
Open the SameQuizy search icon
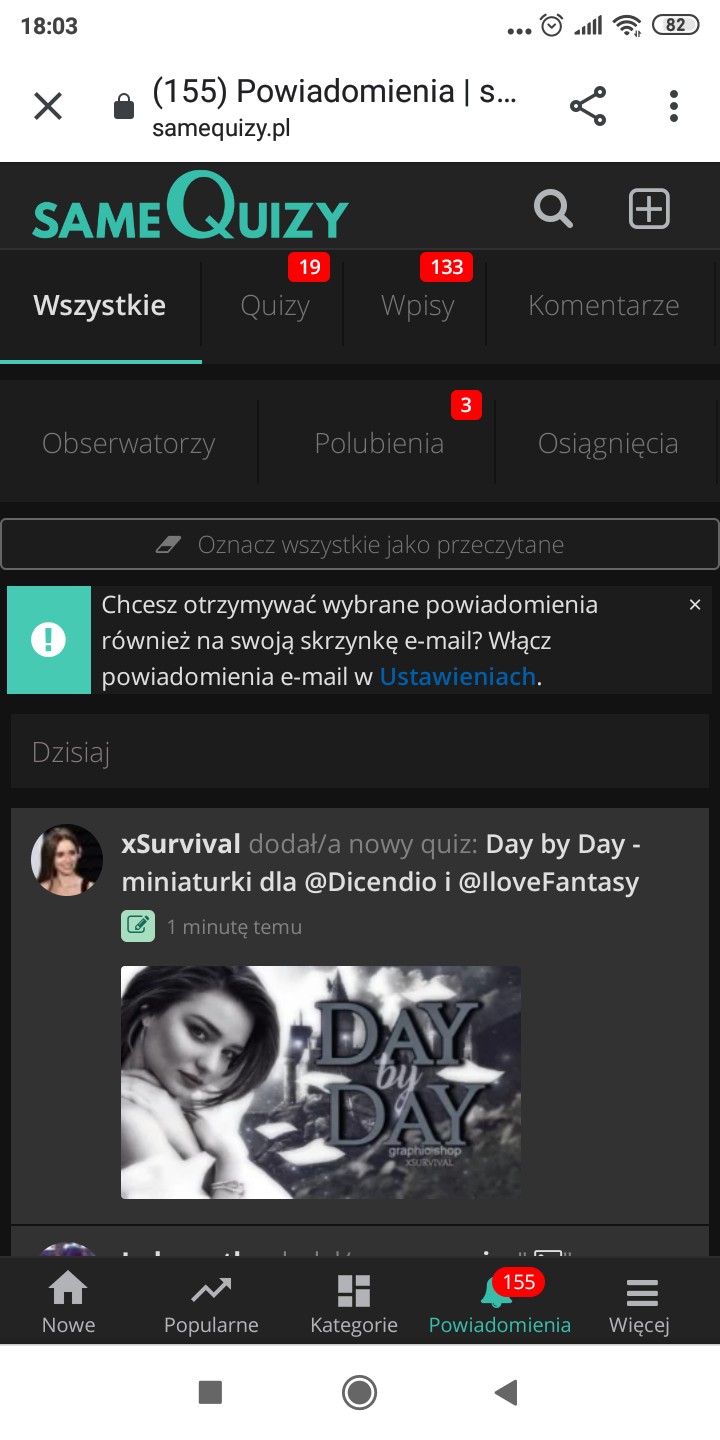[x=553, y=209]
